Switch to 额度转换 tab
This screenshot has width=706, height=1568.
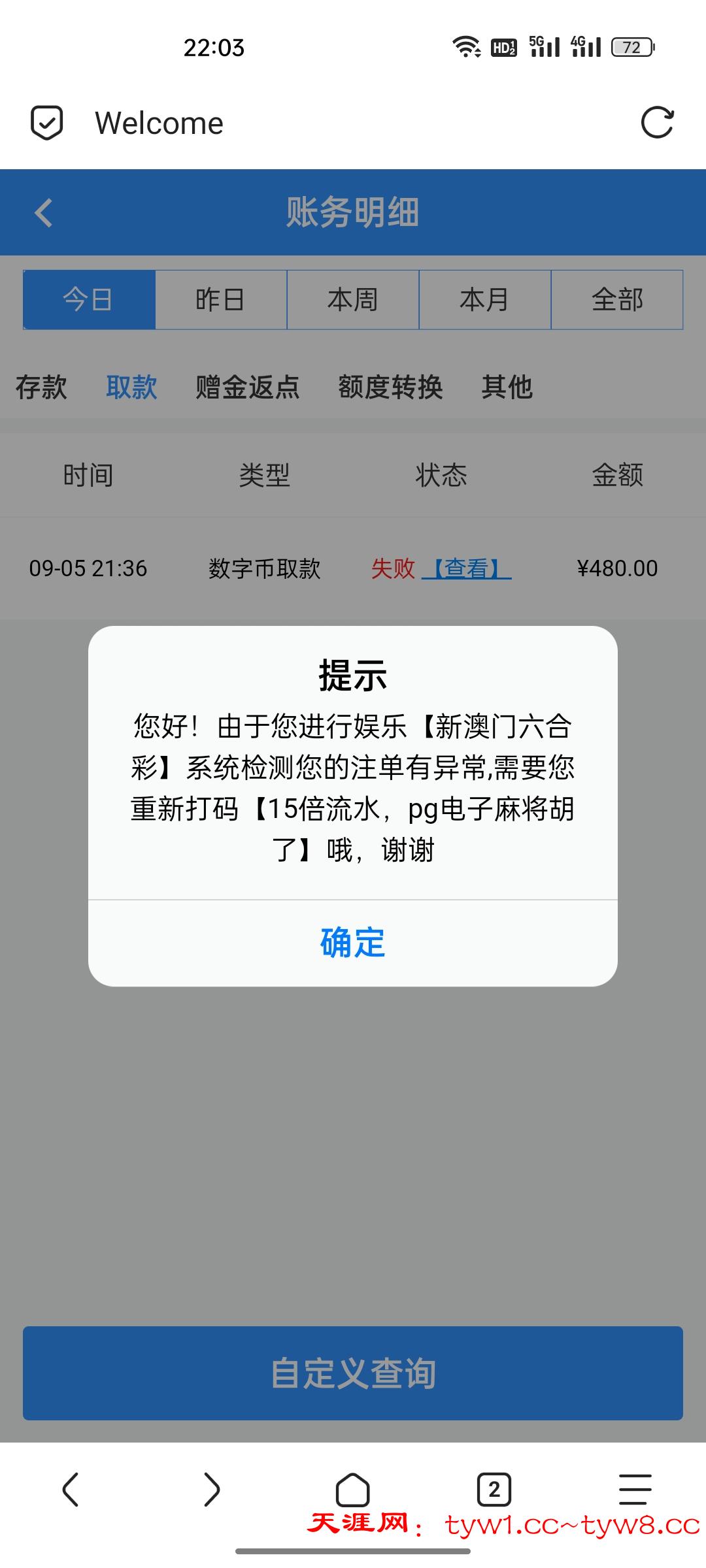[x=390, y=387]
